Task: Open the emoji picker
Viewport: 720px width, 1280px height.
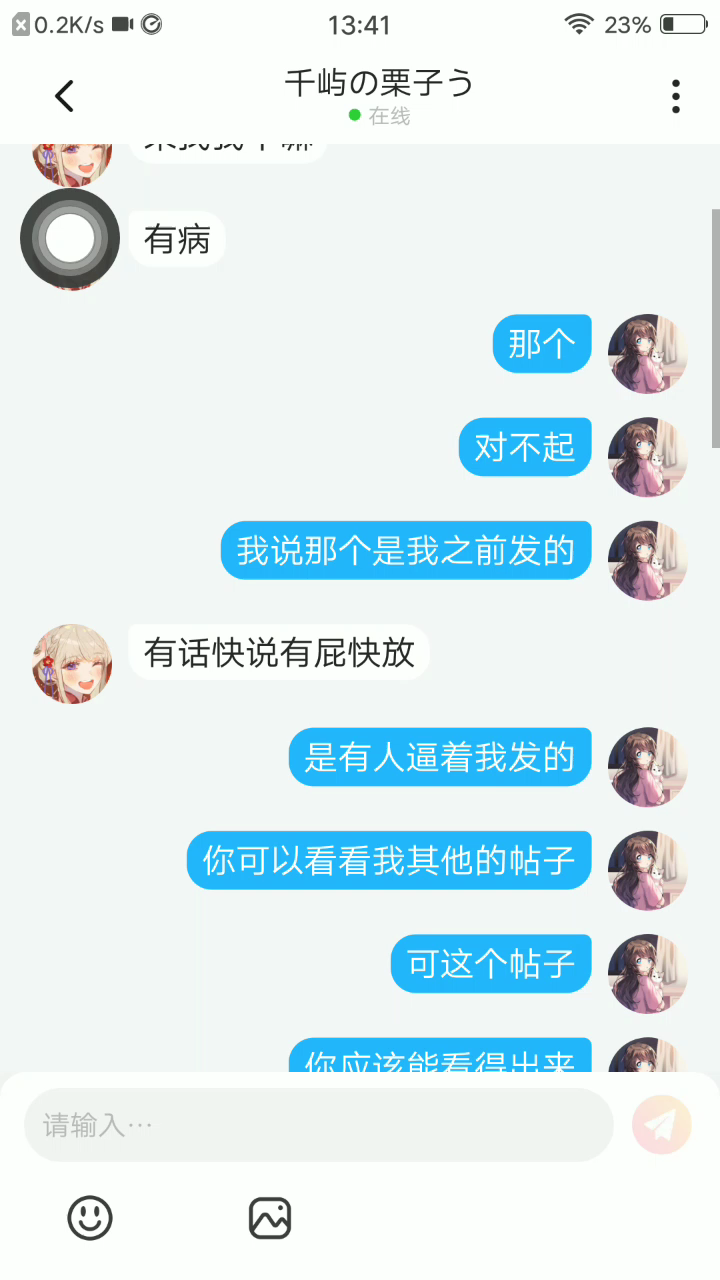Action: point(90,1218)
